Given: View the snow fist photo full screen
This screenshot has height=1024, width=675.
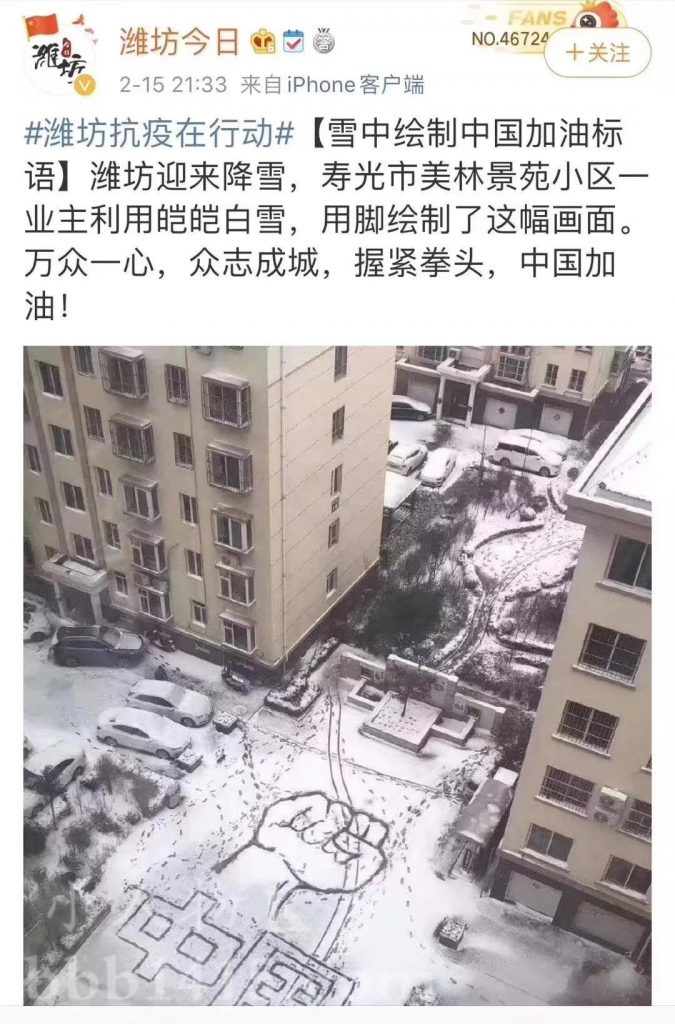Looking at the screenshot, I should [337, 675].
